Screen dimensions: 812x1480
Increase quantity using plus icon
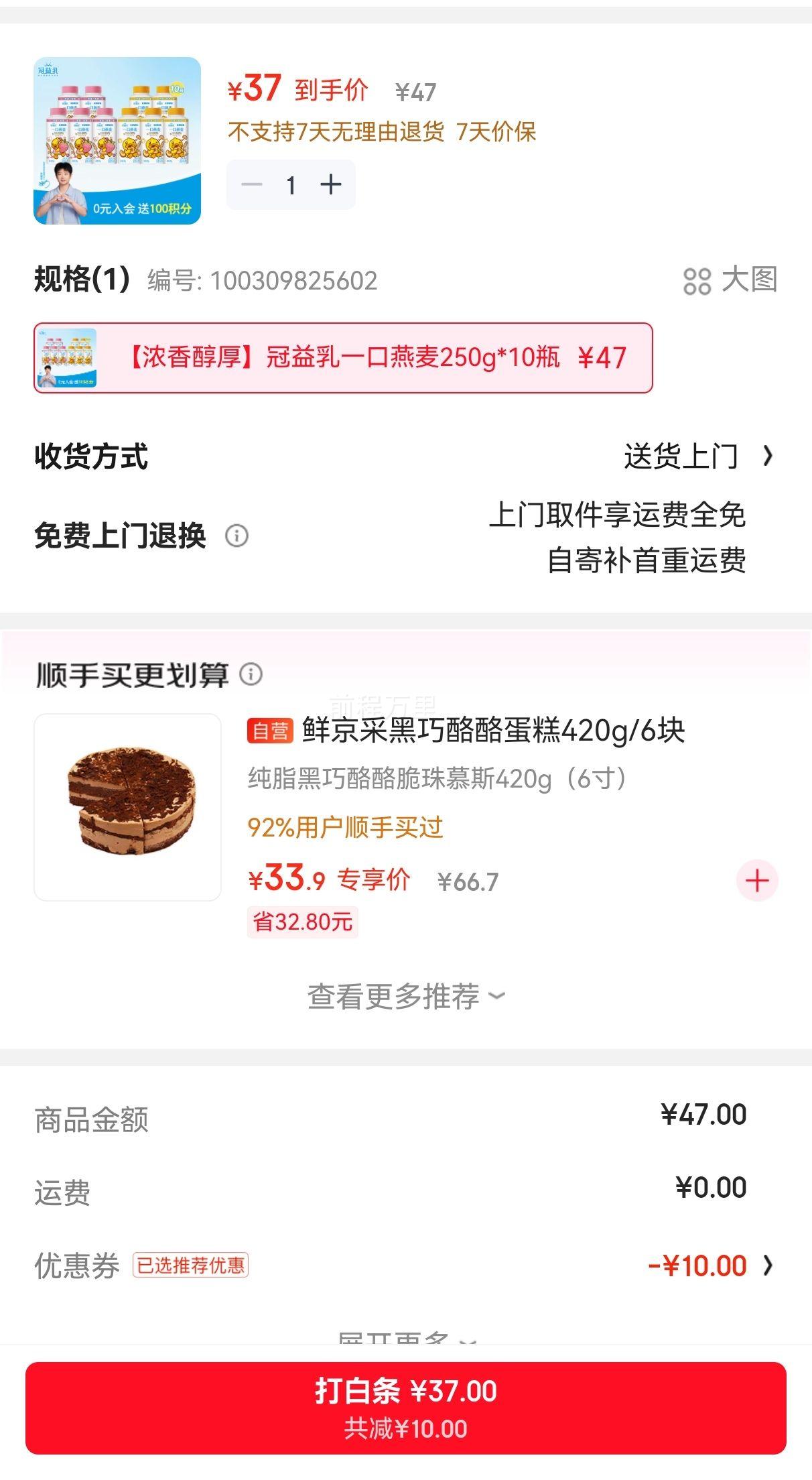pyautogui.click(x=331, y=184)
